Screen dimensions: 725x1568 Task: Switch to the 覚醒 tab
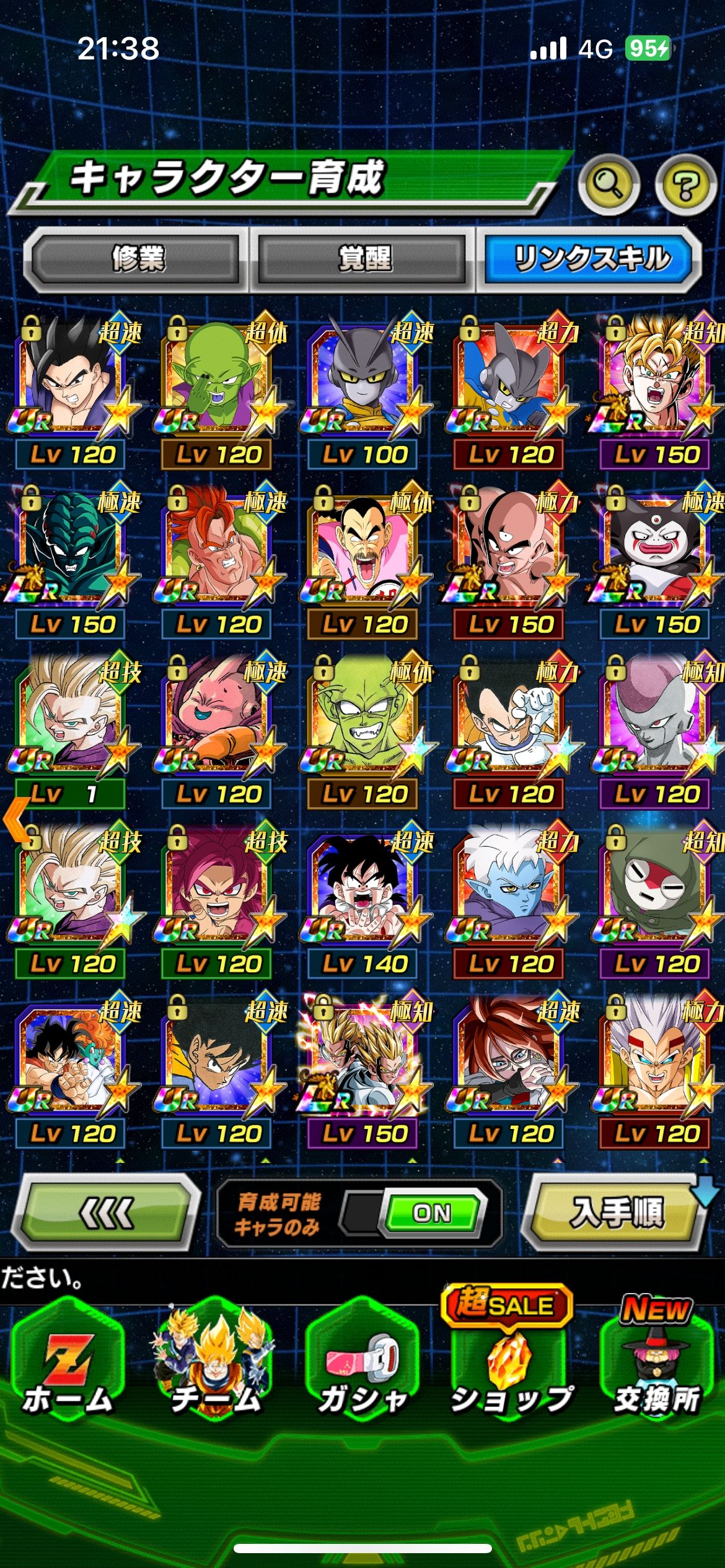click(x=363, y=258)
